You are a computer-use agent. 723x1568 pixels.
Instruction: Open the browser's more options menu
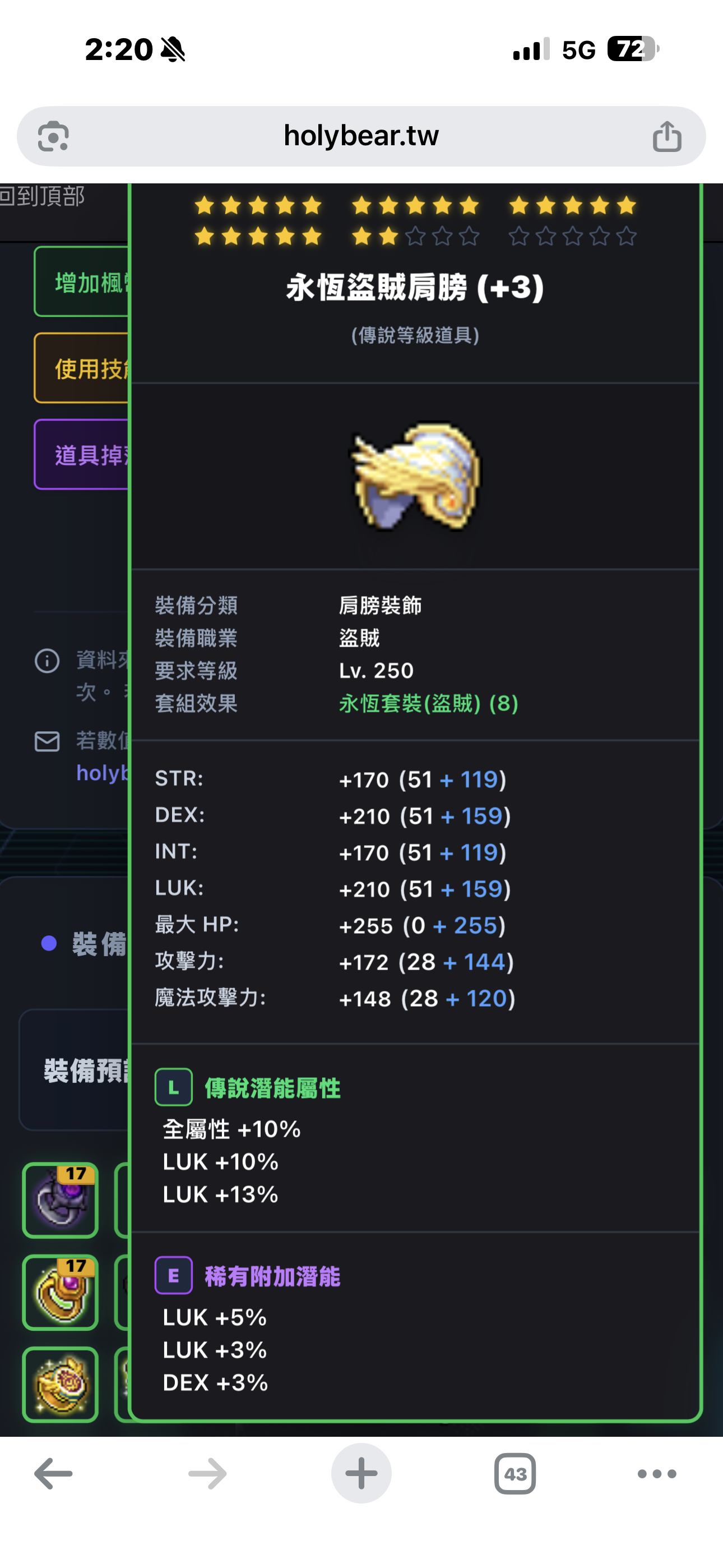(x=657, y=1474)
